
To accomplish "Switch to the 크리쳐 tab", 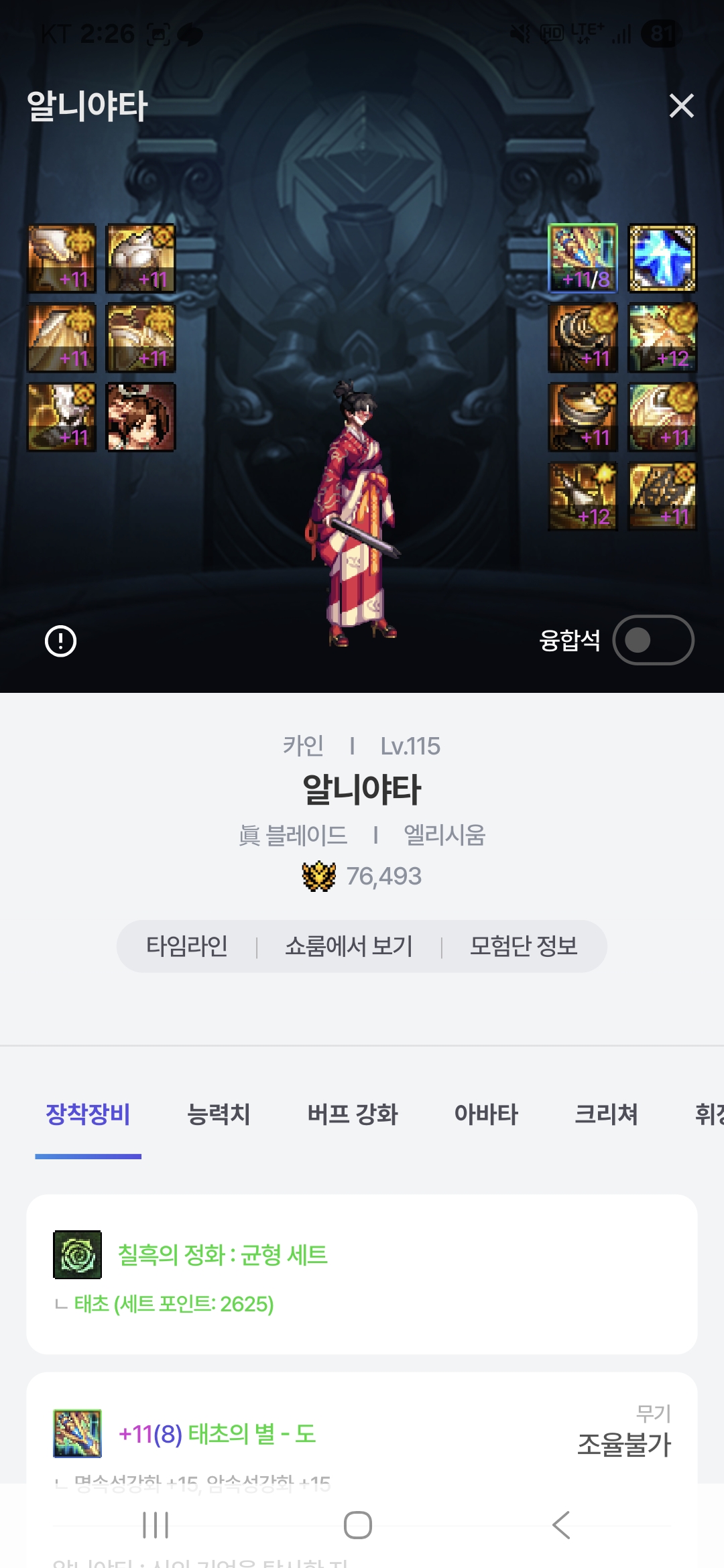I will [x=606, y=1114].
